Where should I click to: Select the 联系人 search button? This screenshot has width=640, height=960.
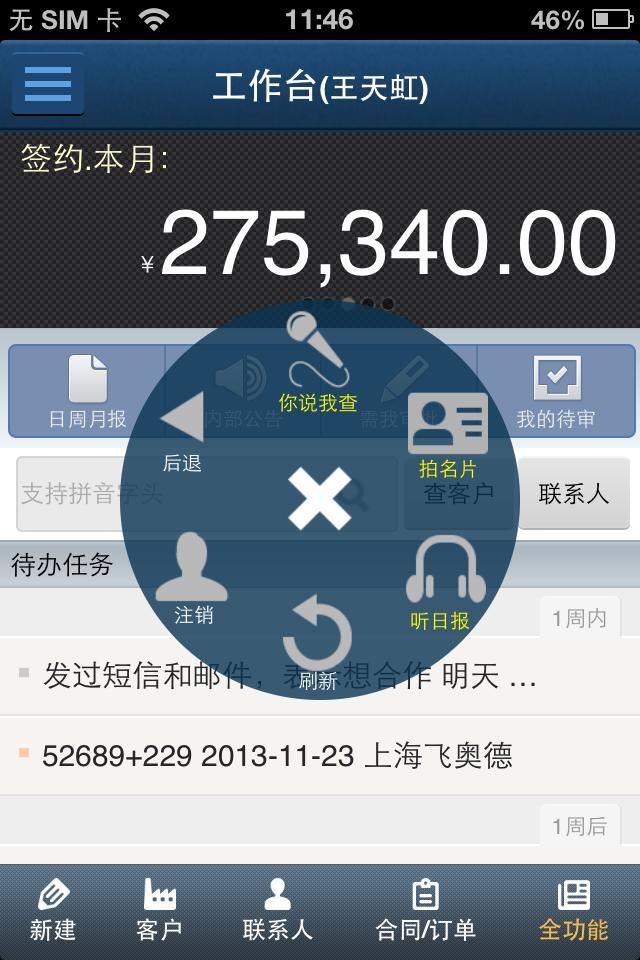[x=573, y=494]
